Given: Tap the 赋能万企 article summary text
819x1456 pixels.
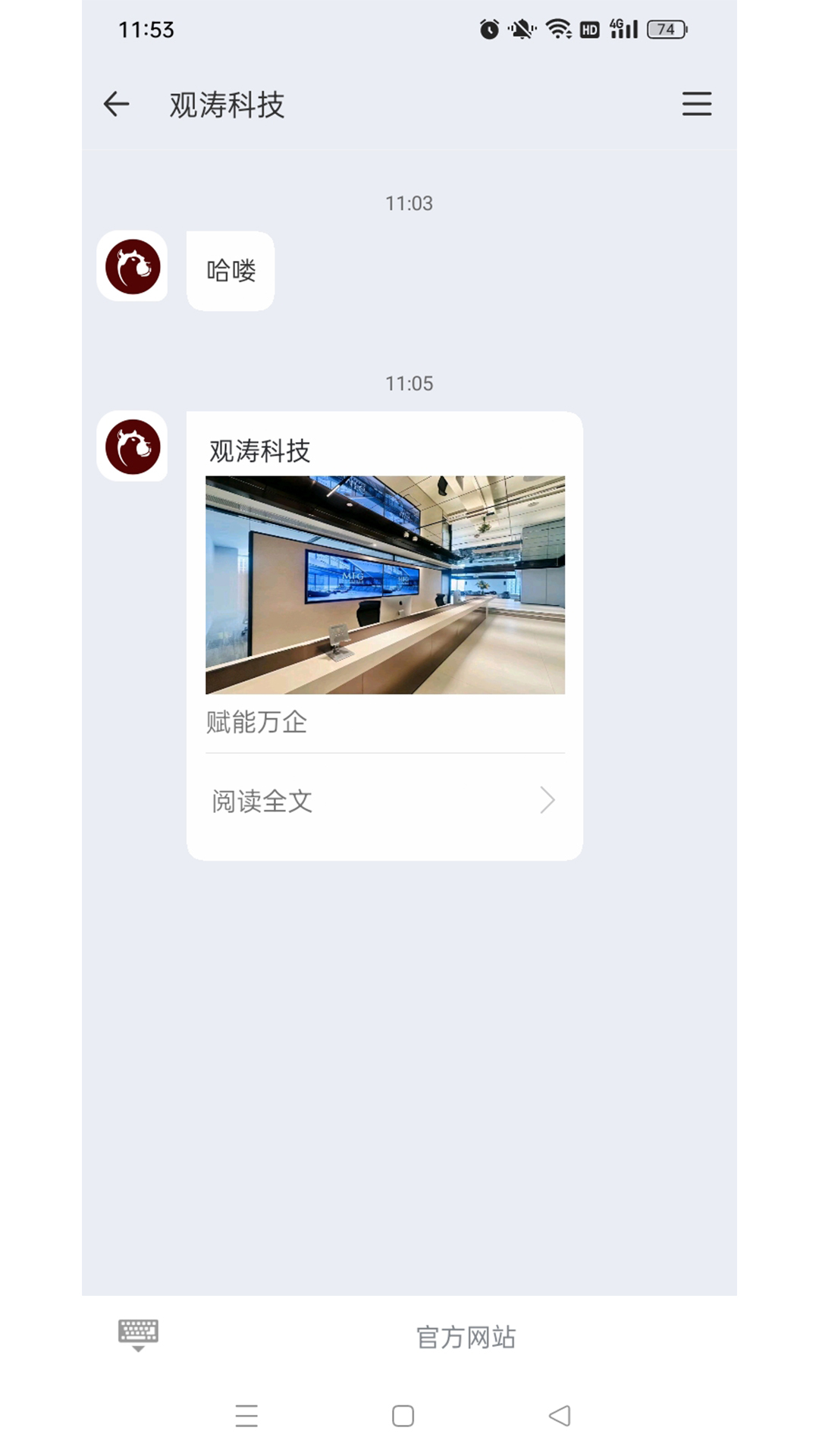Looking at the screenshot, I should point(258,723).
